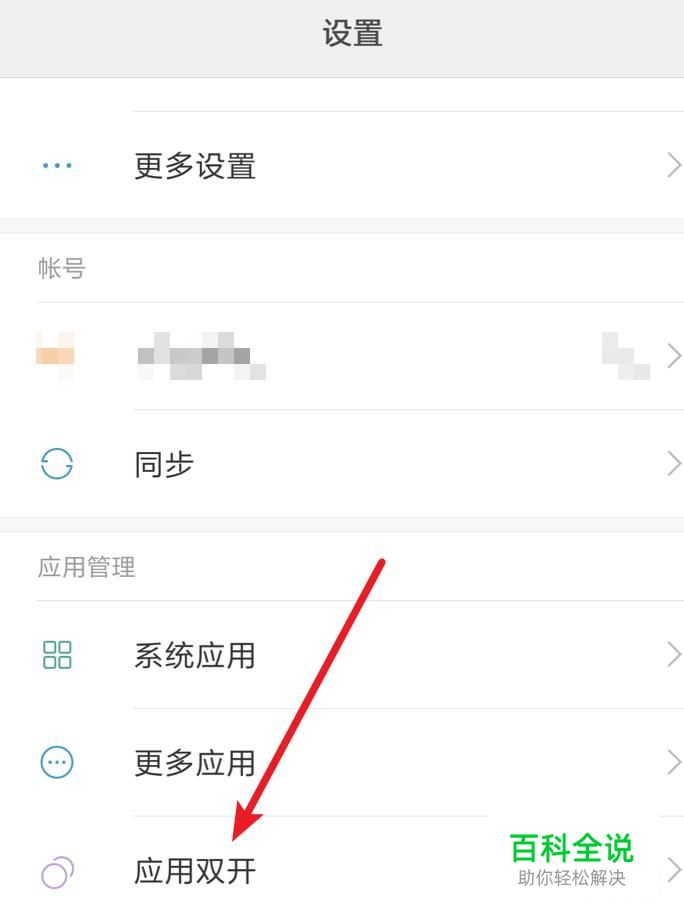
Task: Open 更多应用 list
Action: tap(342, 763)
